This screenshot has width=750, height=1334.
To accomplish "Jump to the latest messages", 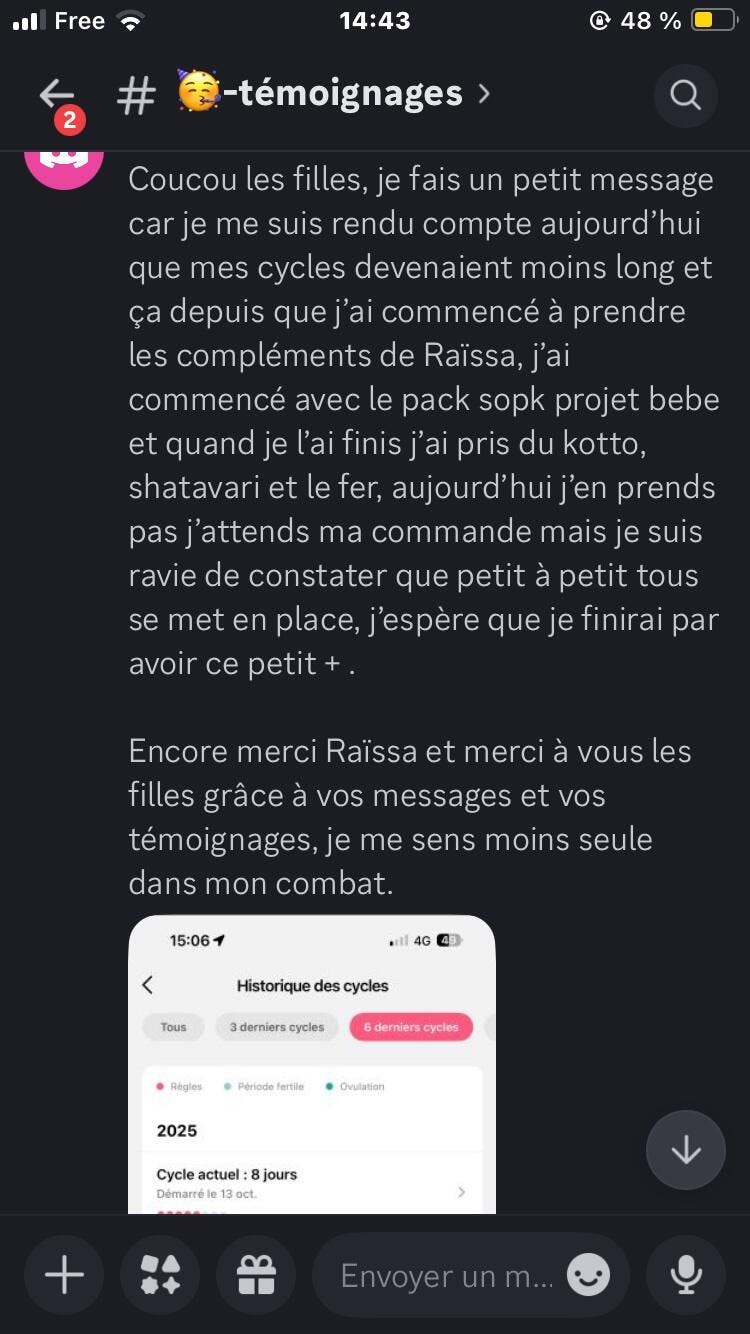I will click(685, 1150).
